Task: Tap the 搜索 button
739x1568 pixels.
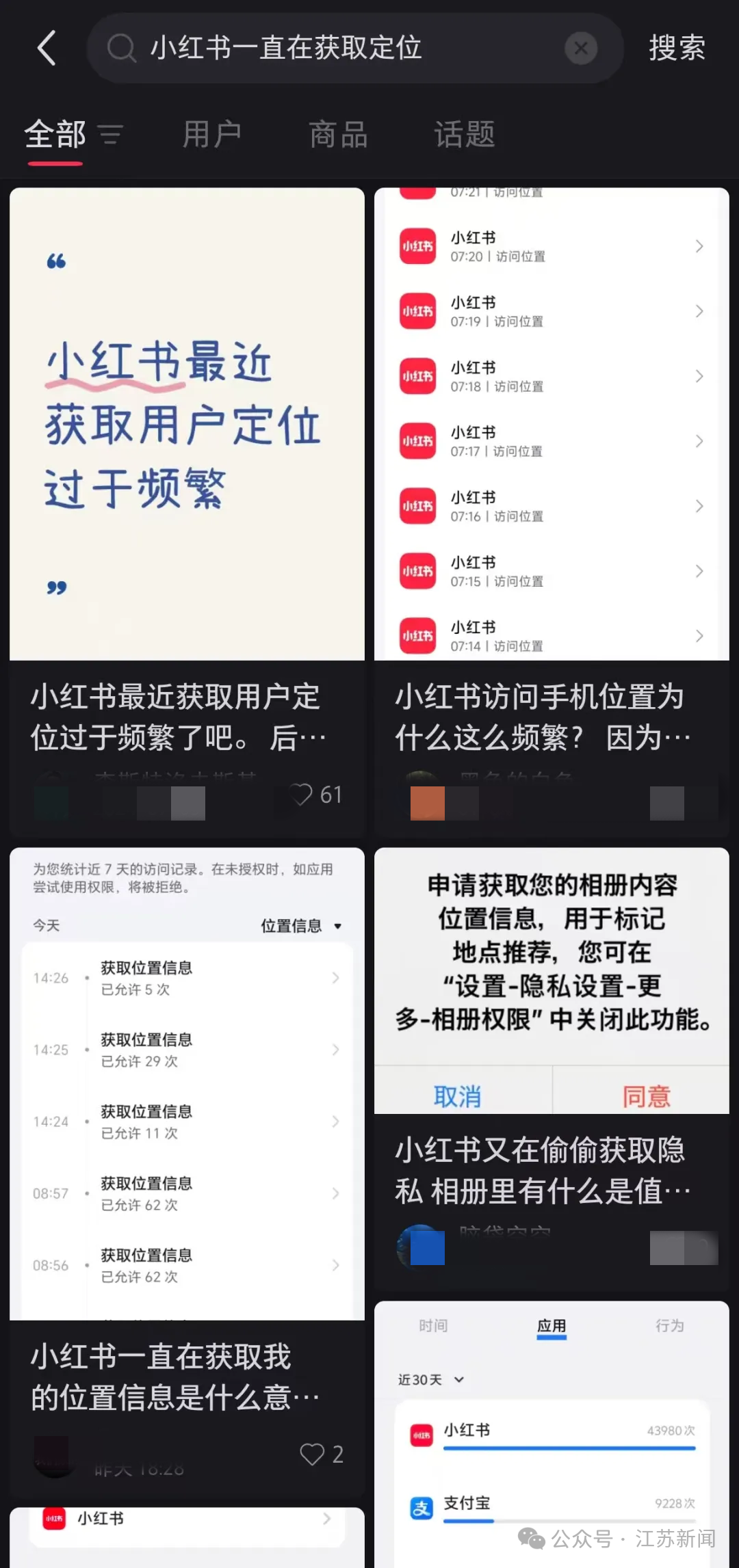Action: click(677, 48)
